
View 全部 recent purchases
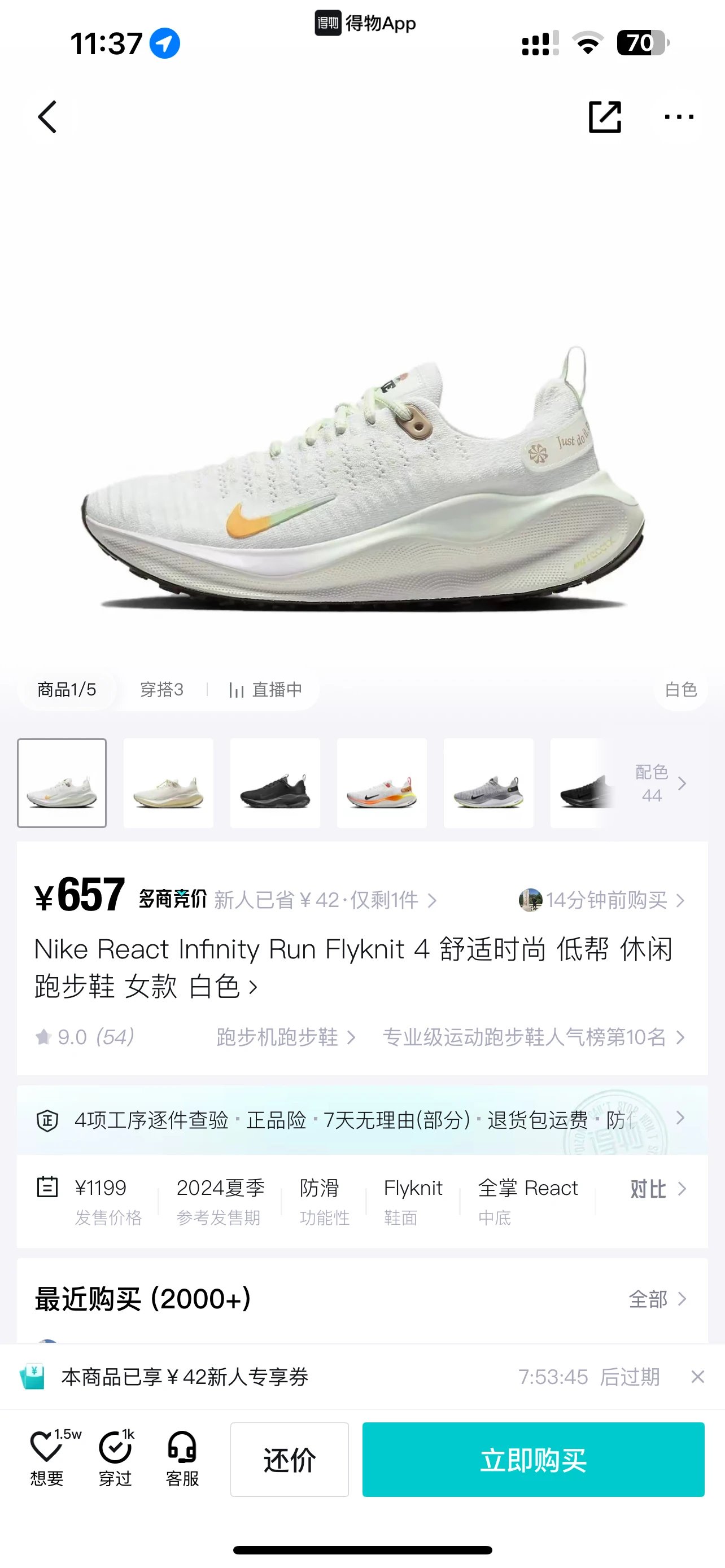656,1299
